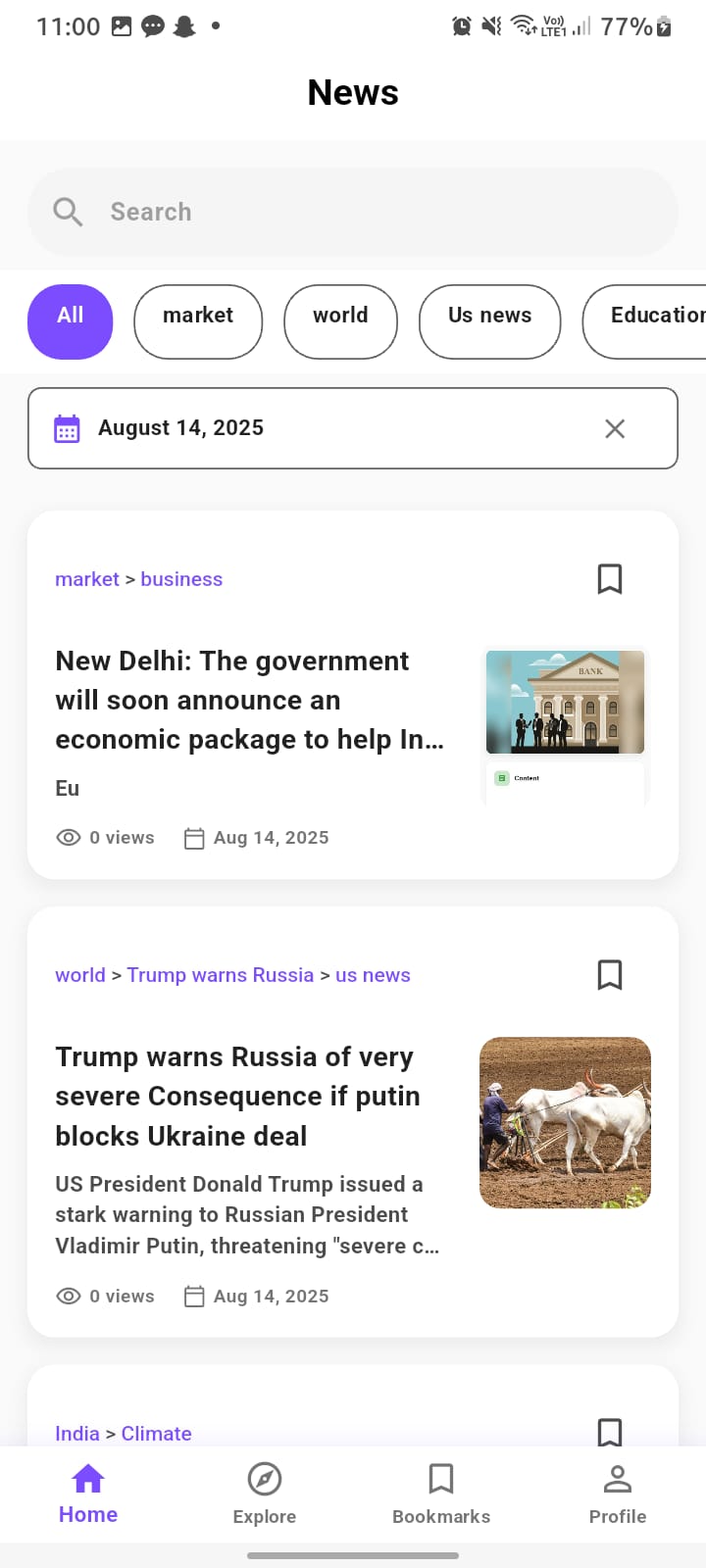The image size is (706, 1568).
Task: Open the Explore compass icon
Action: click(264, 1479)
